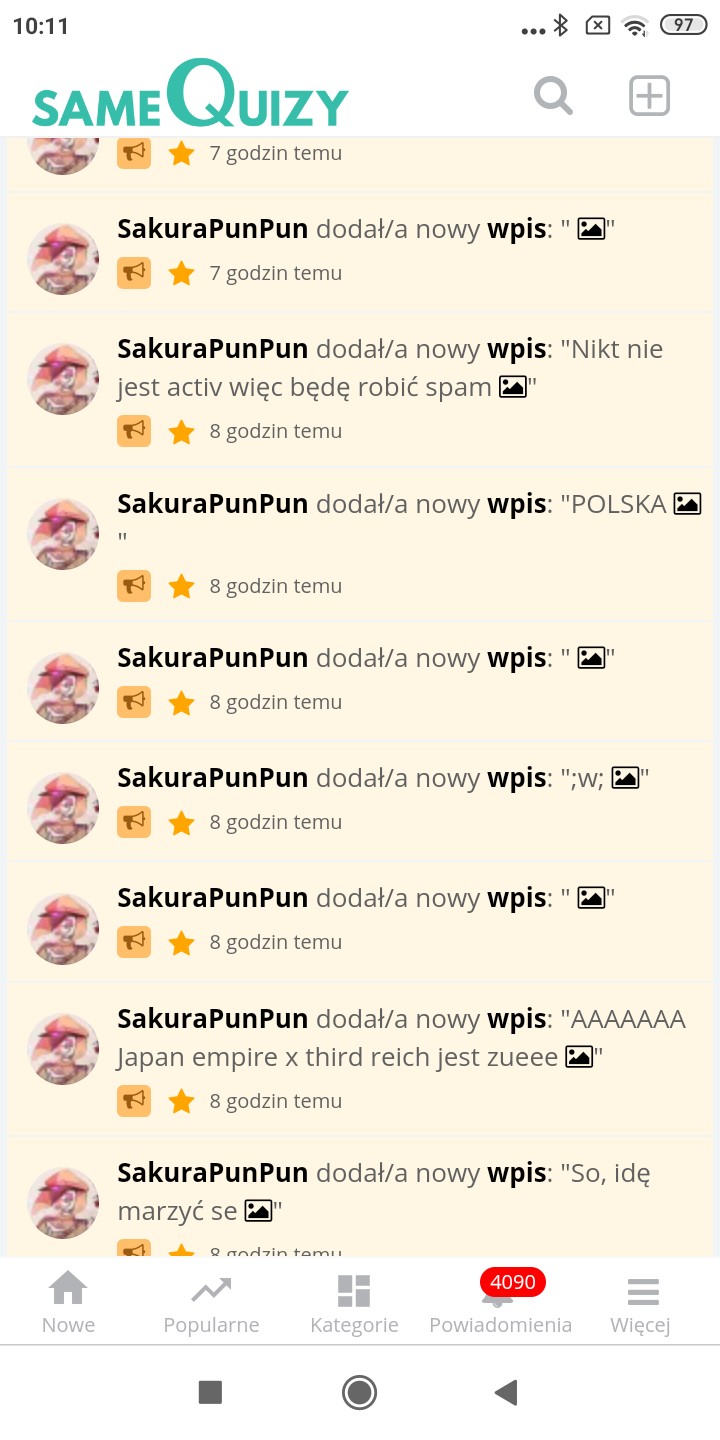Switch to the Nowe tab
The height and width of the screenshot is (1440, 720).
point(68,1303)
